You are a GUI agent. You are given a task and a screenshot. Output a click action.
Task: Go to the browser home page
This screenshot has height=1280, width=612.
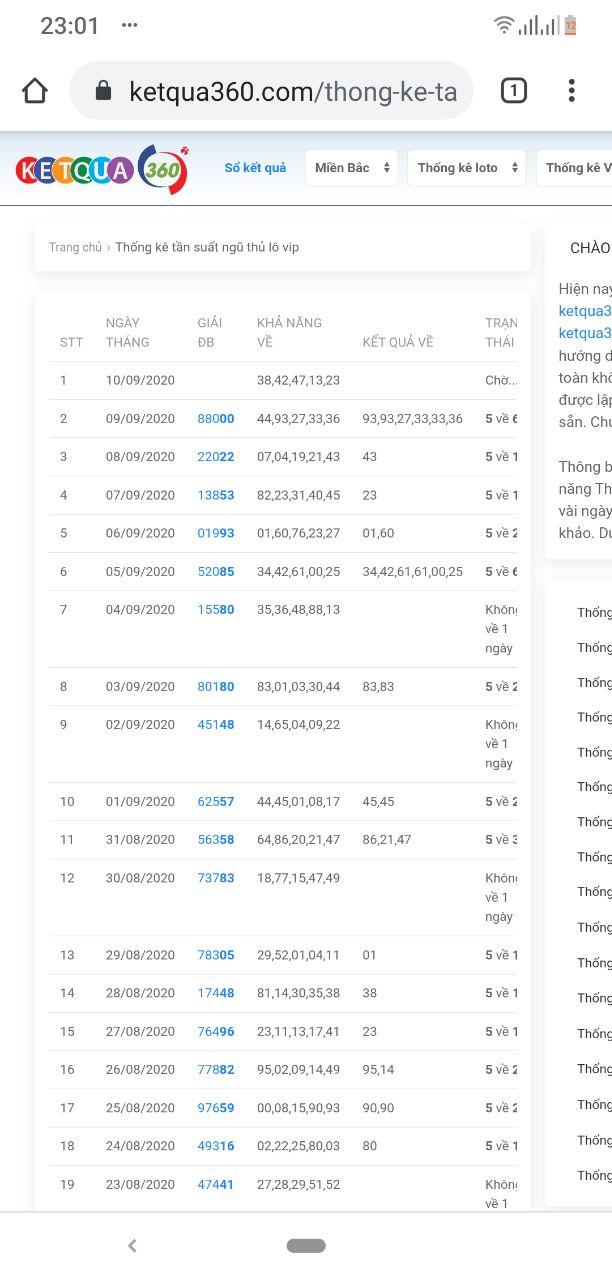[35, 91]
